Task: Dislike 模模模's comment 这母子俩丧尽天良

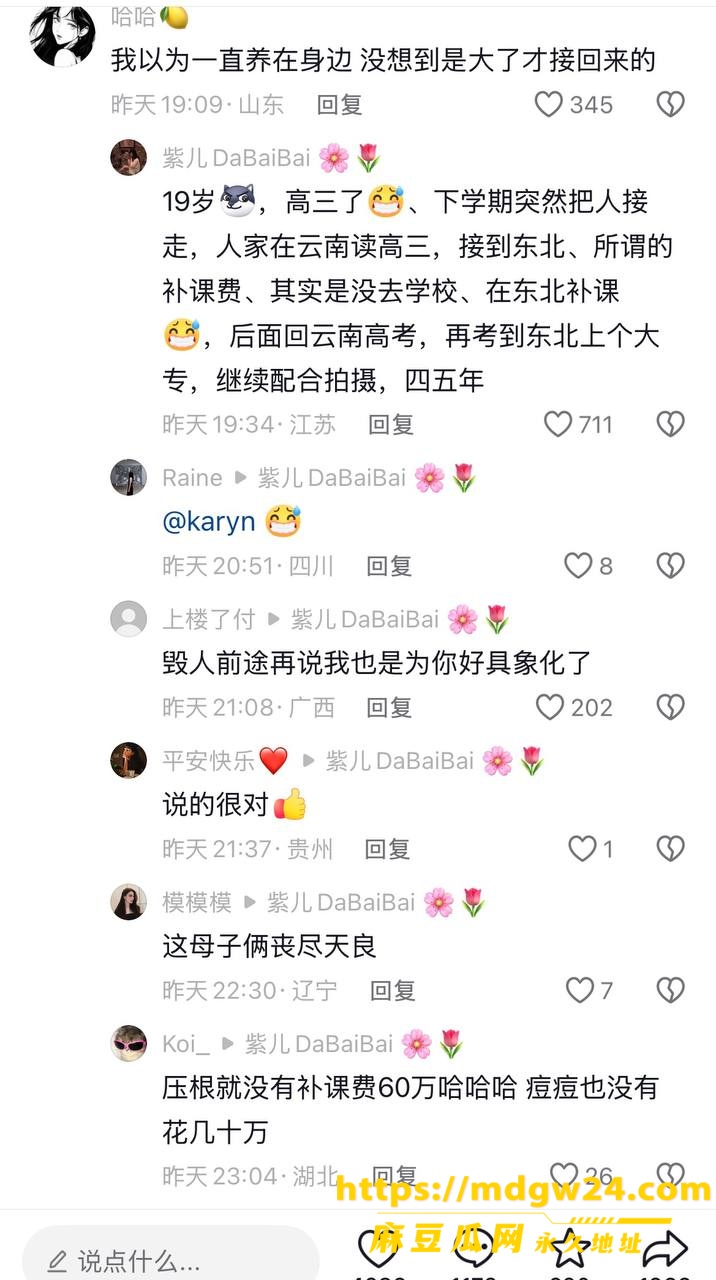Action: tap(670, 990)
